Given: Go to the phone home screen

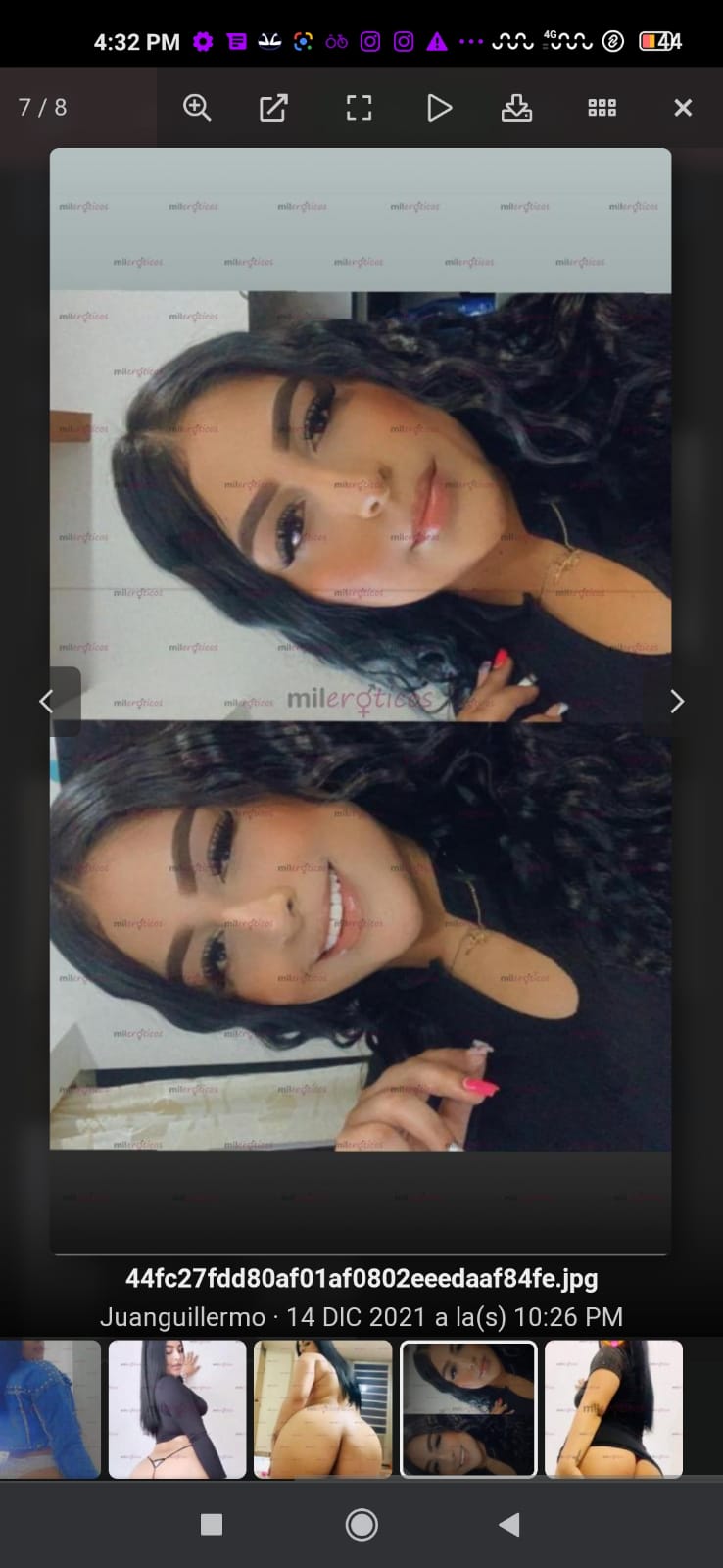Looking at the screenshot, I should point(361,1524).
